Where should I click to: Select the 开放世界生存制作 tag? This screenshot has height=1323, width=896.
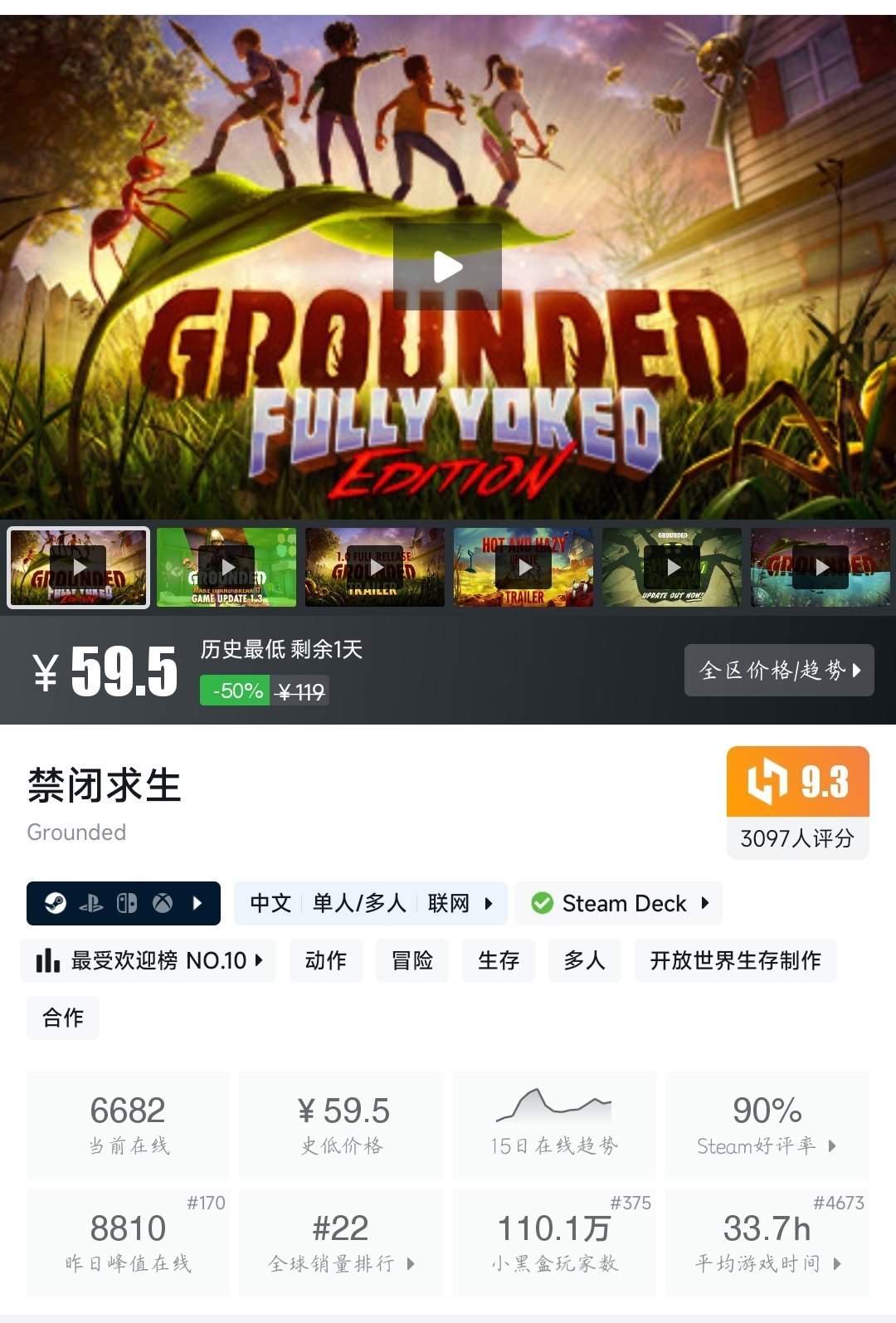click(735, 961)
